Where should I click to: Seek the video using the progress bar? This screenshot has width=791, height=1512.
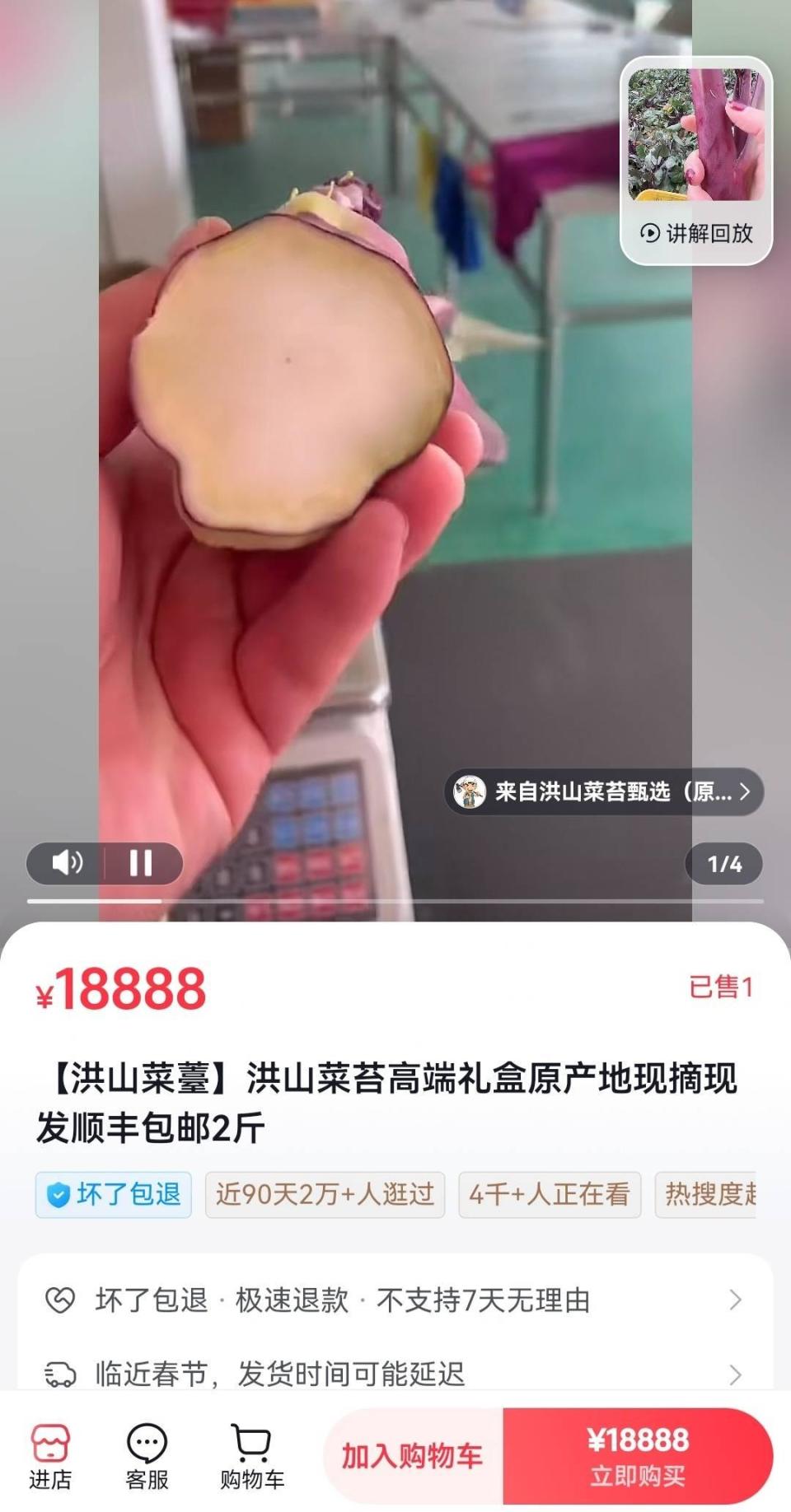tap(395, 901)
